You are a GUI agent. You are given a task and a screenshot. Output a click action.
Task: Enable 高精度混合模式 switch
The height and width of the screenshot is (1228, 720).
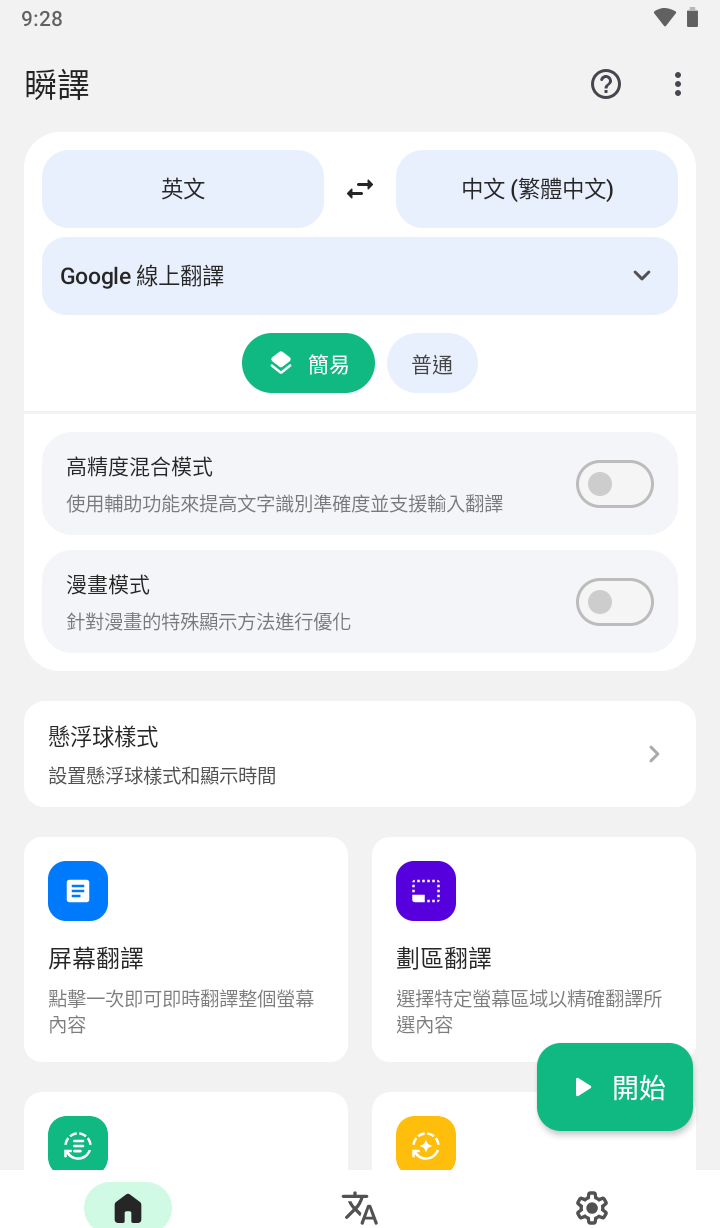614,483
